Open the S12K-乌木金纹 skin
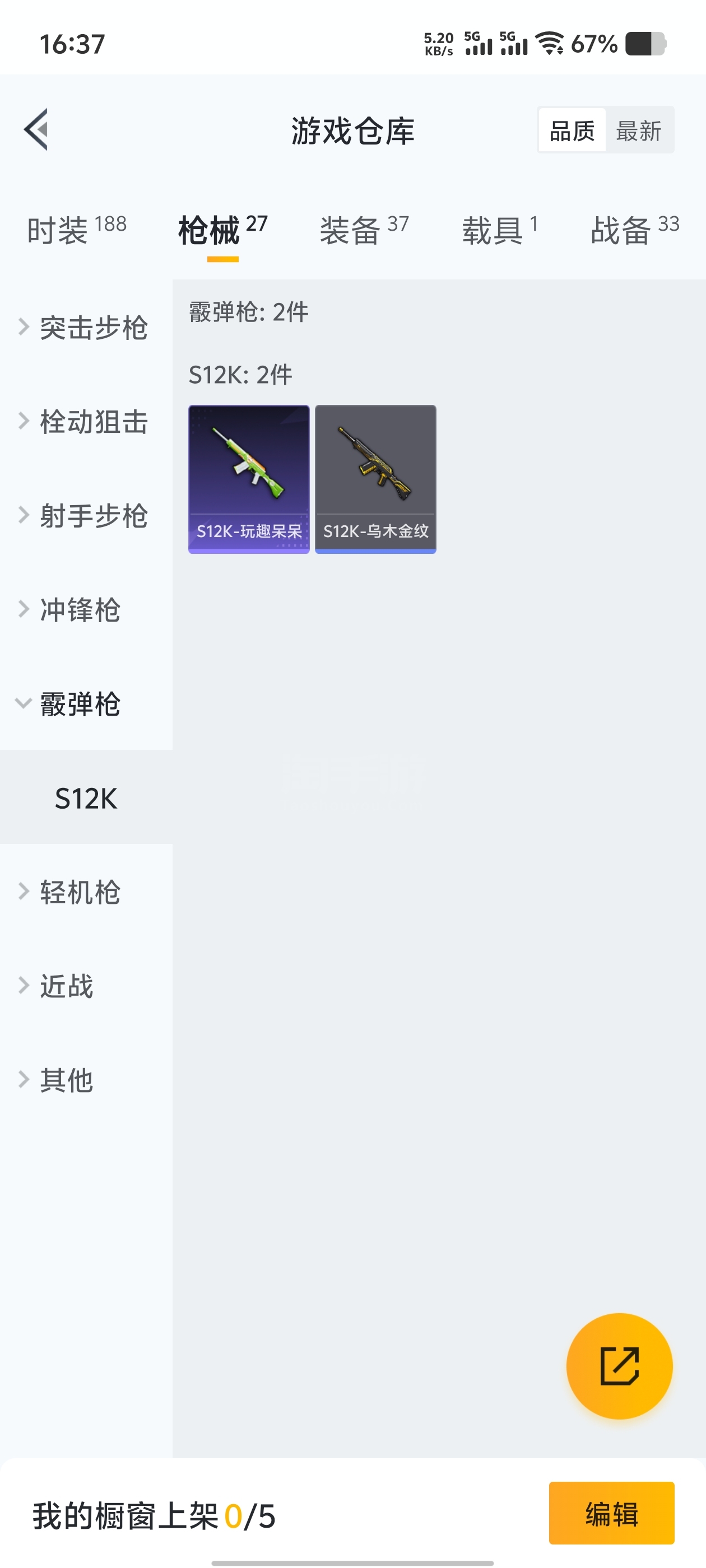This screenshot has height=1568, width=706. [375, 479]
